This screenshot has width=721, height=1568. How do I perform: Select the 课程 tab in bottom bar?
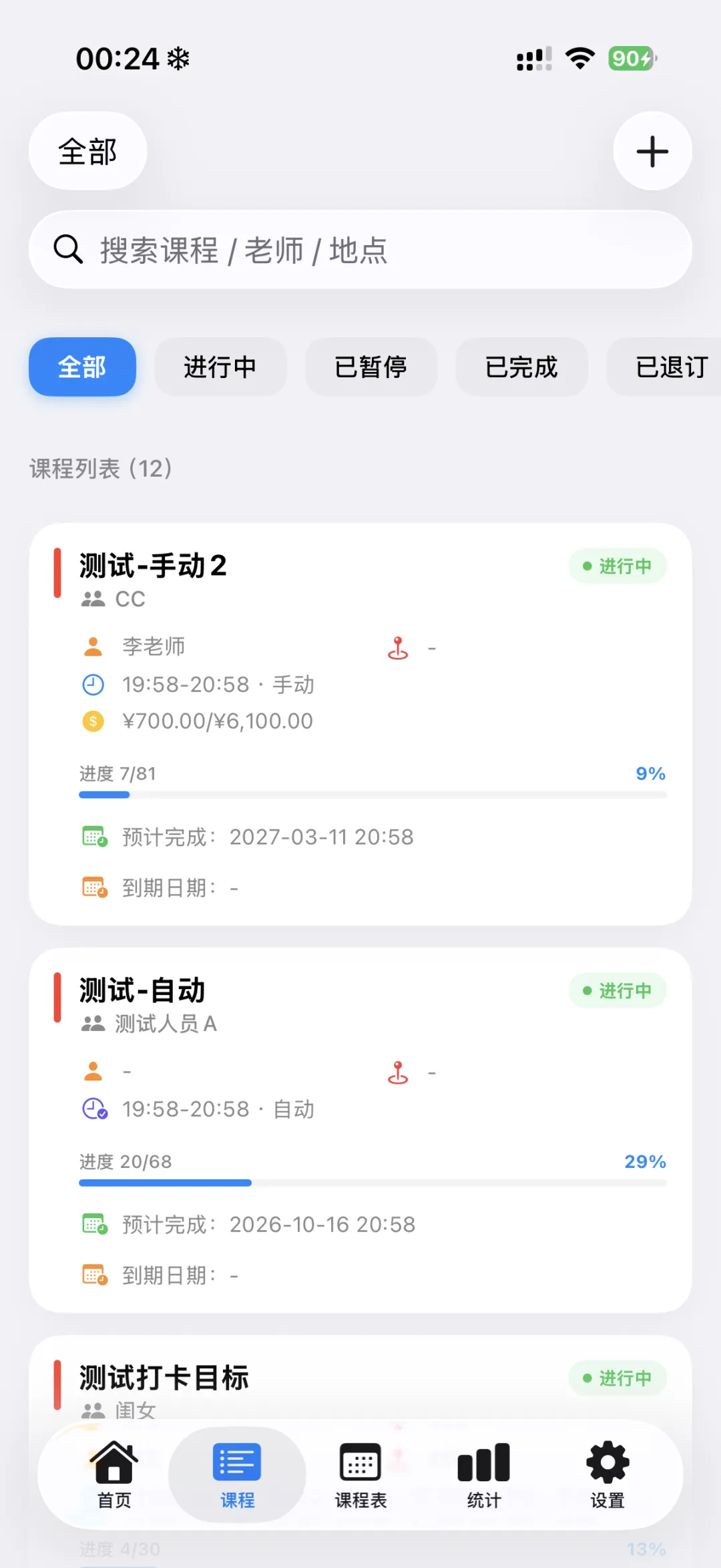(x=237, y=1475)
